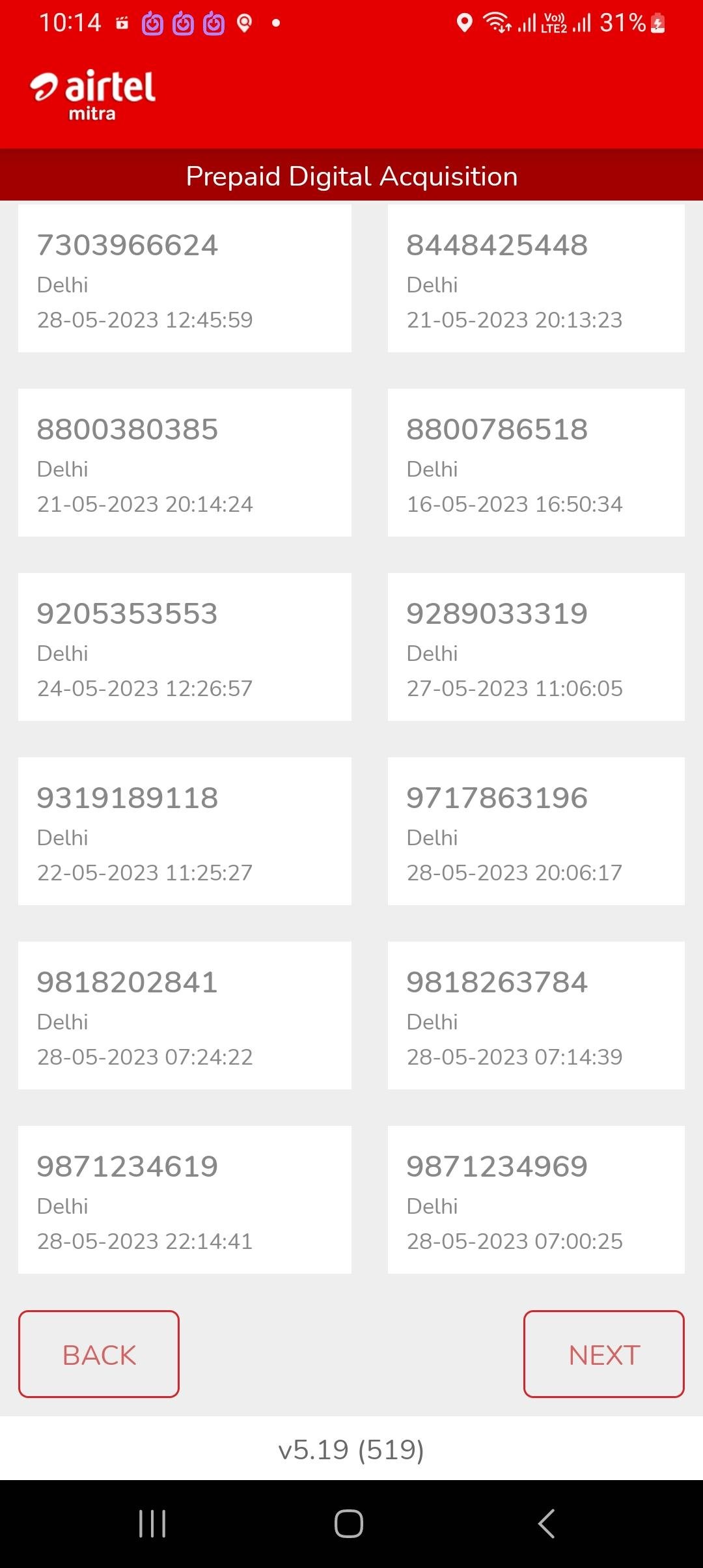Screen dimensions: 703x1568
Task: Go to the Android home screen
Action: click(349, 1524)
